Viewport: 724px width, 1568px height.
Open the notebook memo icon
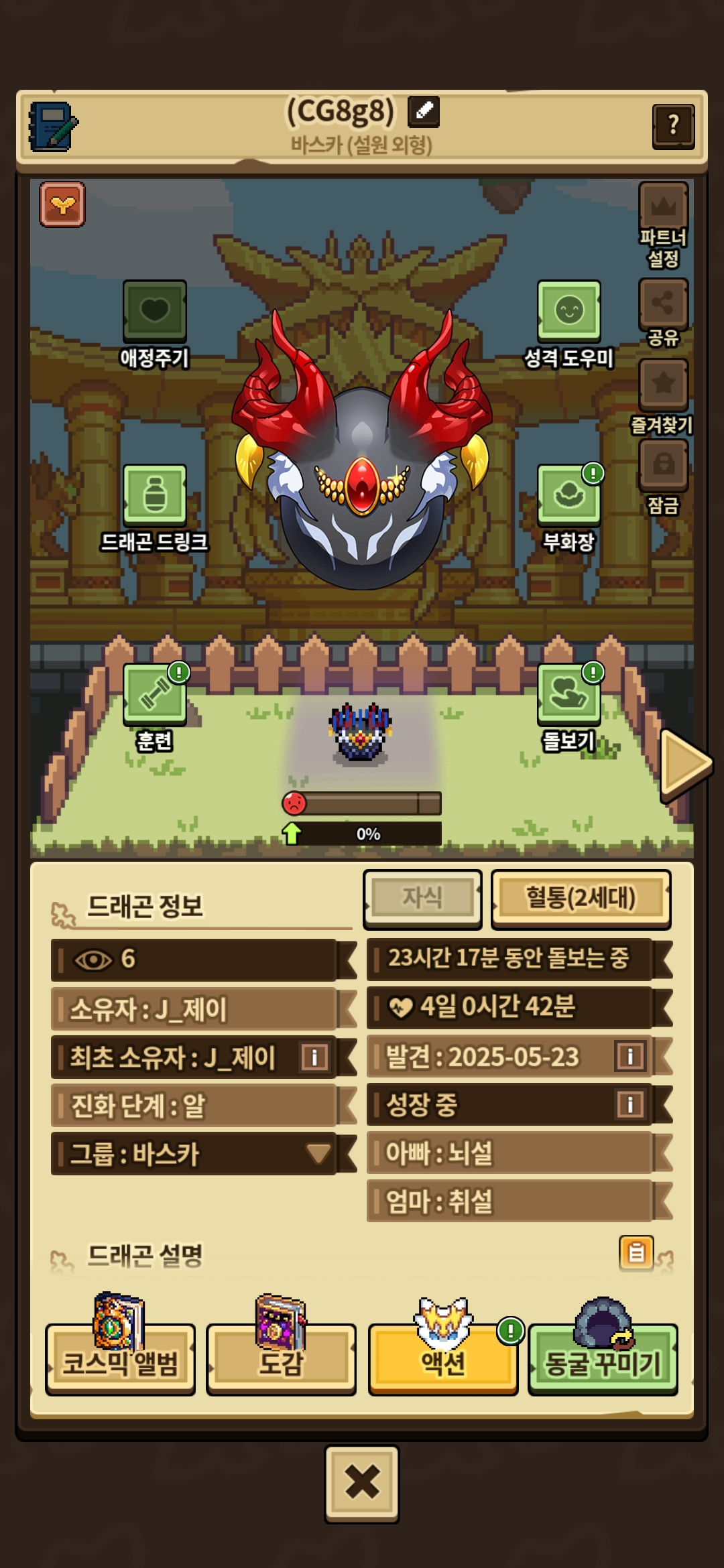point(52,126)
